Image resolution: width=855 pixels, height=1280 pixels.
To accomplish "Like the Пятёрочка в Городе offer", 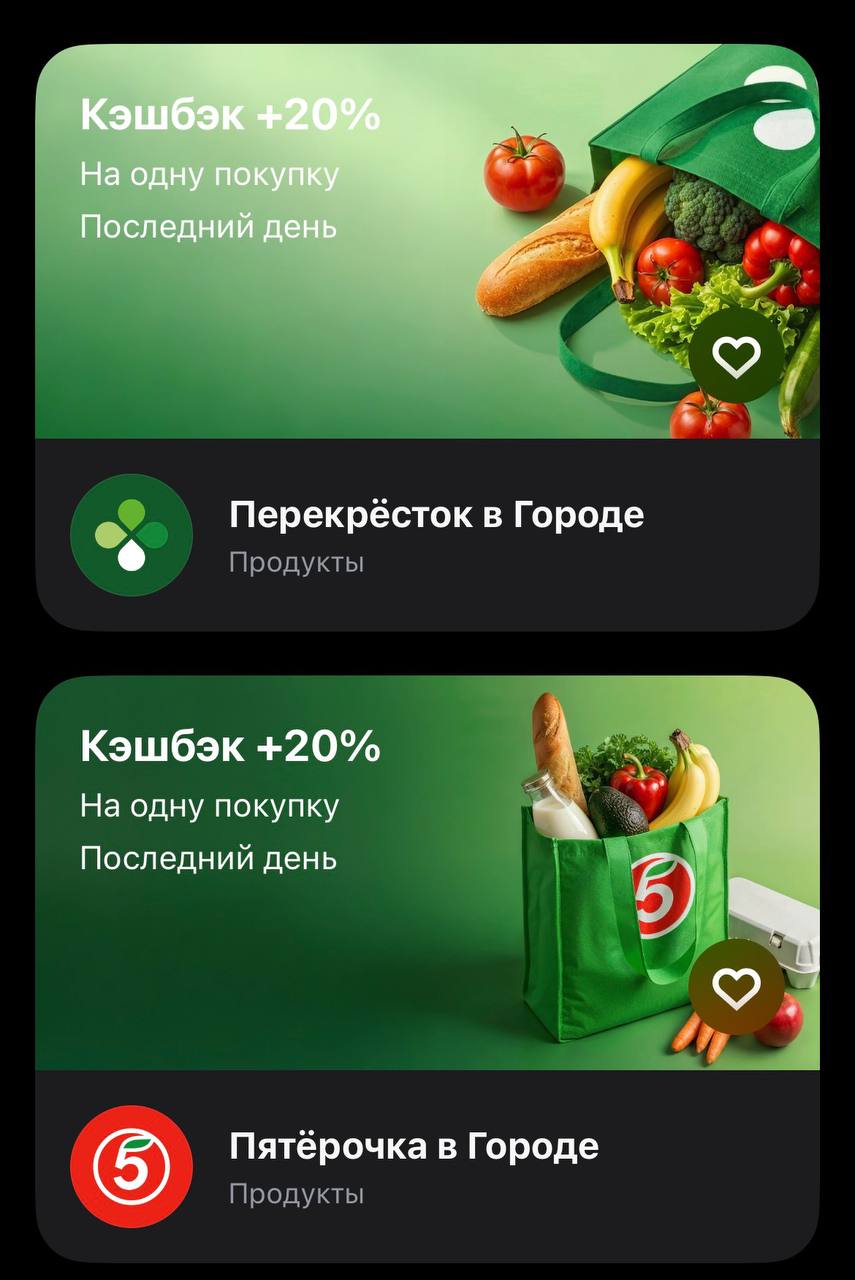I will [x=736, y=988].
